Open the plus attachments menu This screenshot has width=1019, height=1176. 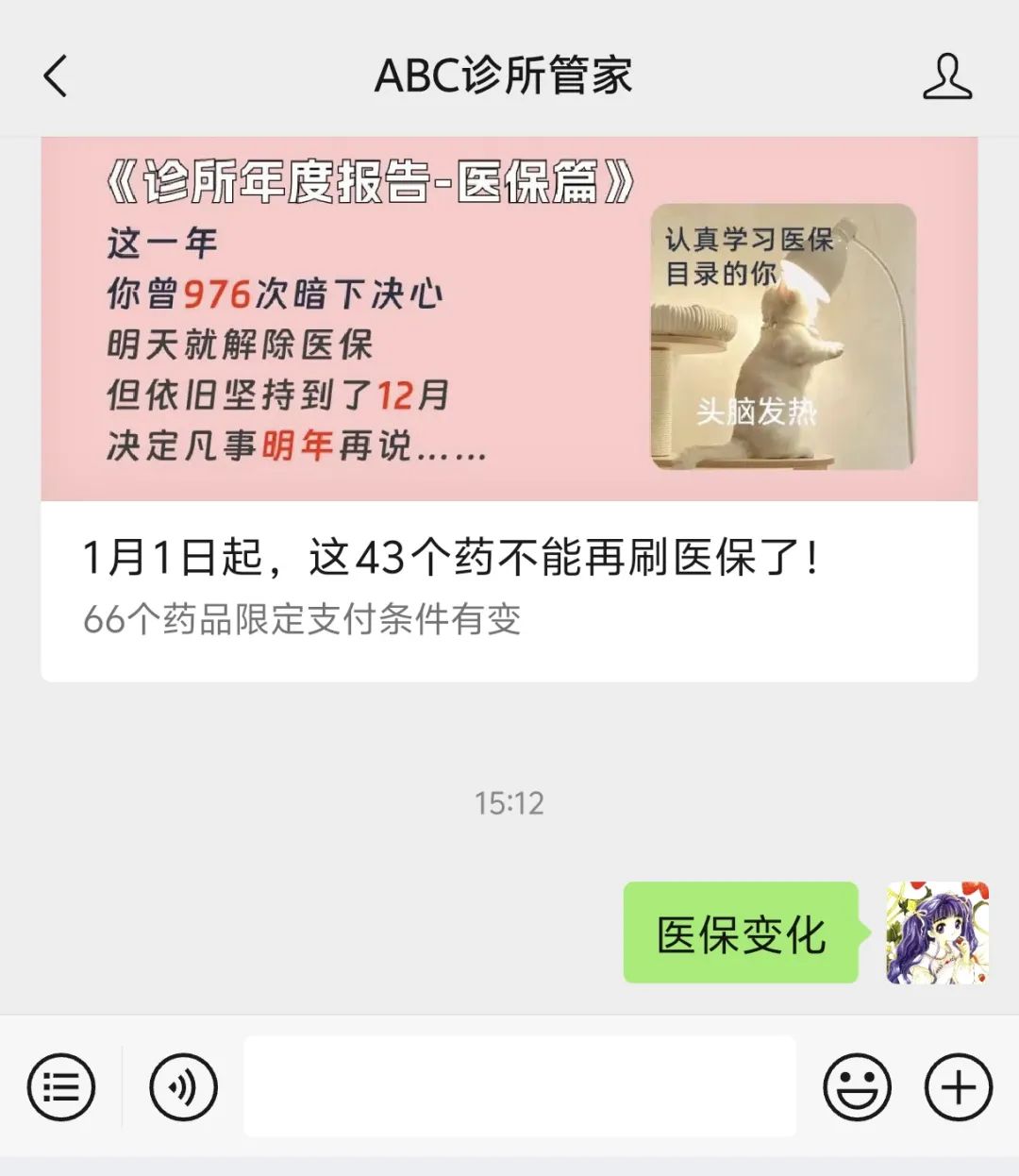click(x=958, y=1087)
